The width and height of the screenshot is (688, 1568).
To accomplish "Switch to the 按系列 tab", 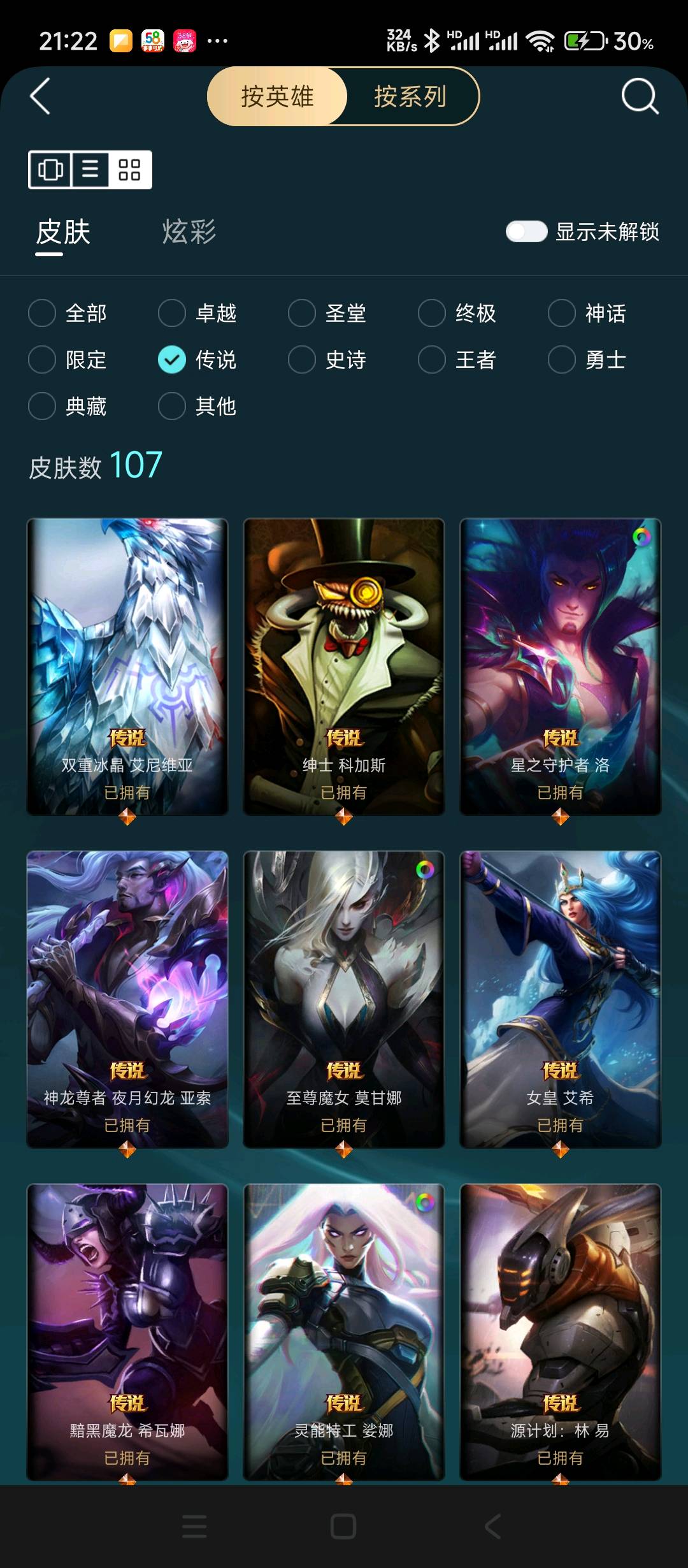I will pyautogui.click(x=411, y=97).
